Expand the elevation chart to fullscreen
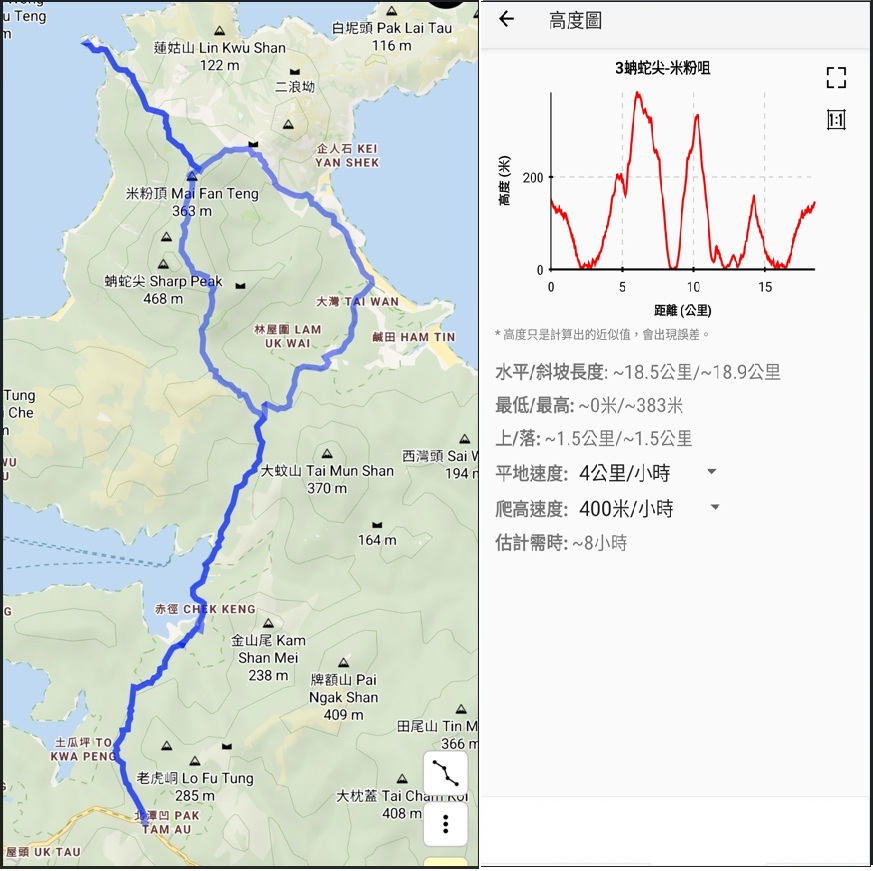Screen dimensions: 873x871 tap(836, 78)
